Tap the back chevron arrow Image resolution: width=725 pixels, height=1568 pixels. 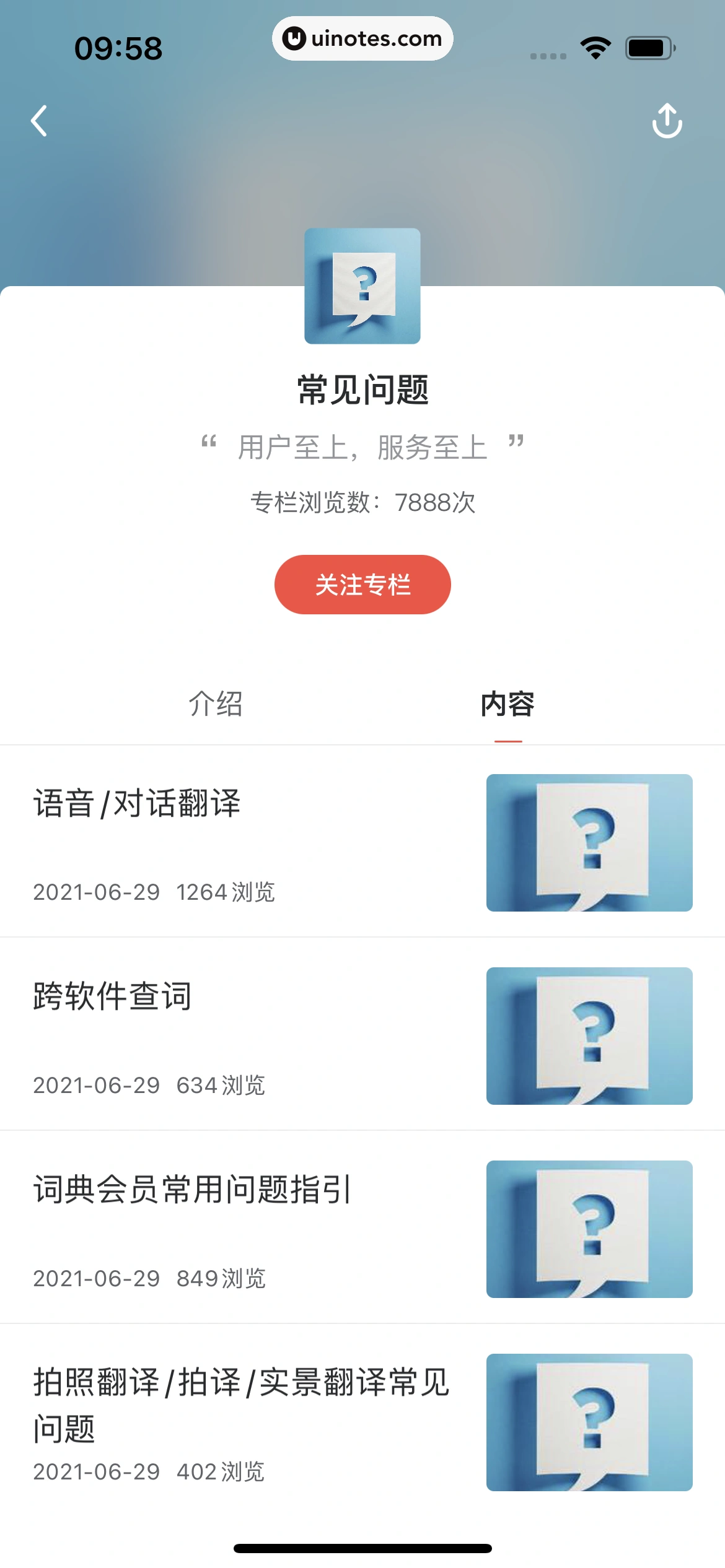[39, 120]
